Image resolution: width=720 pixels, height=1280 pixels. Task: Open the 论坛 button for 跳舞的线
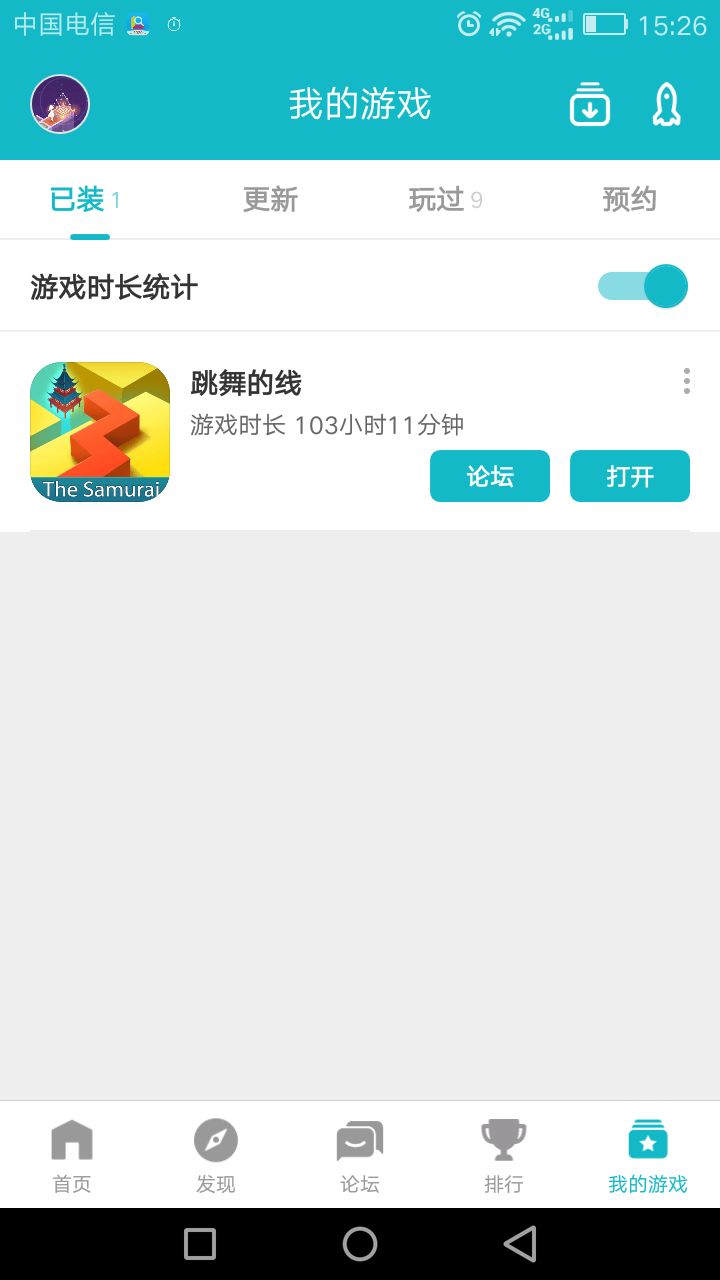pyautogui.click(x=490, y=476)
